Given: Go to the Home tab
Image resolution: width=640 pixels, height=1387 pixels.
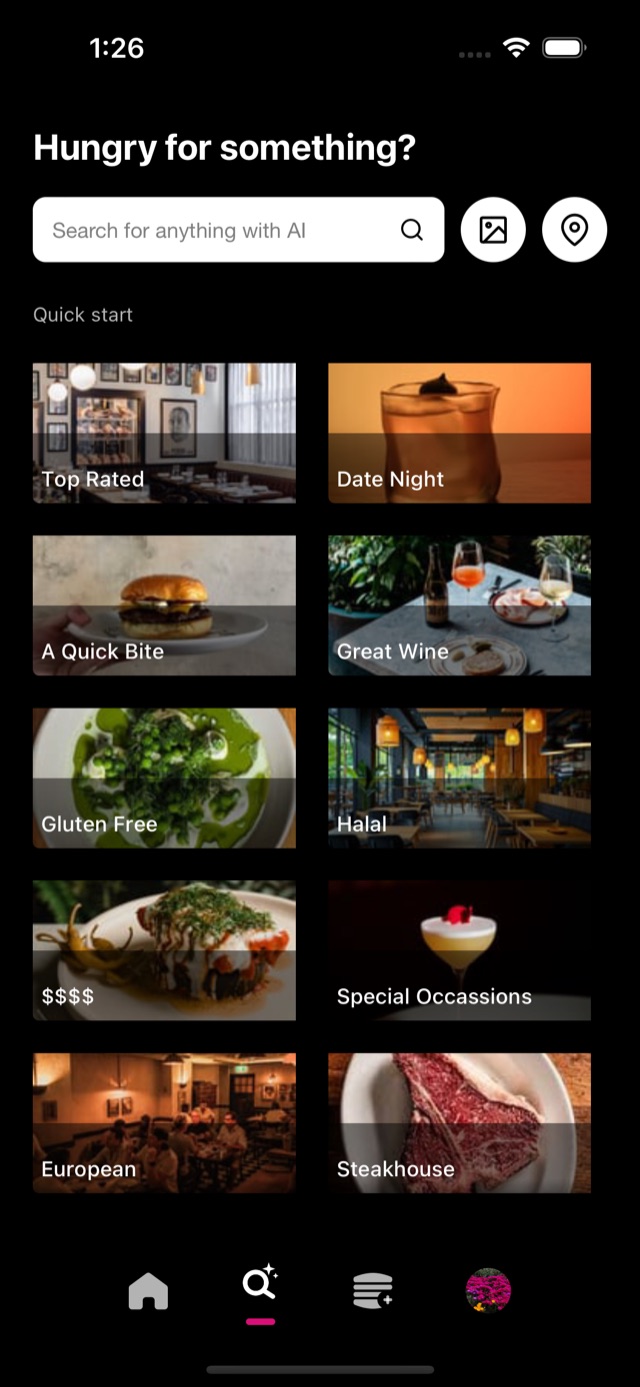Looking at the screenshot, I should 148,1291.
